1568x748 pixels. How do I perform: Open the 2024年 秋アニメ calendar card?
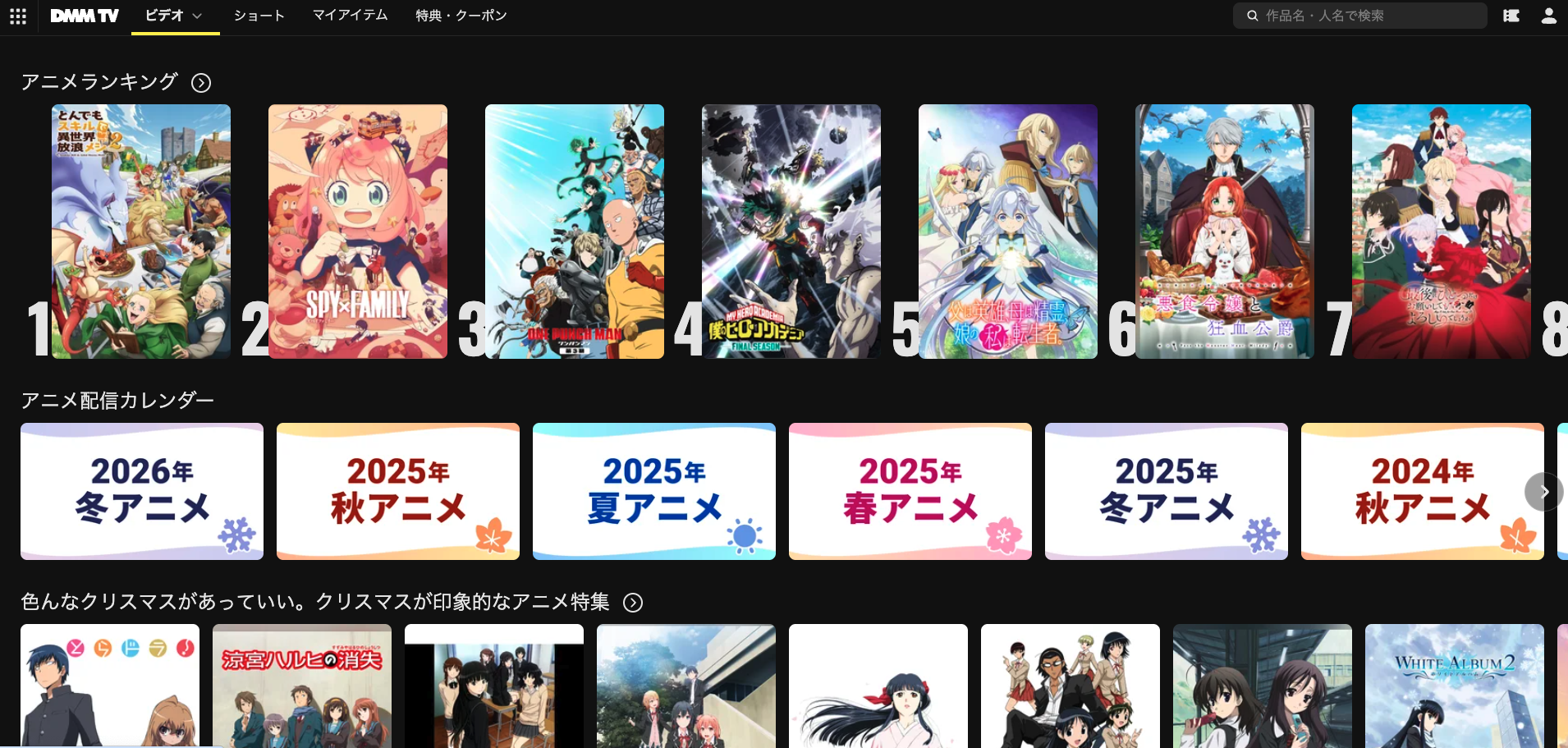[x=1423, y=491]
